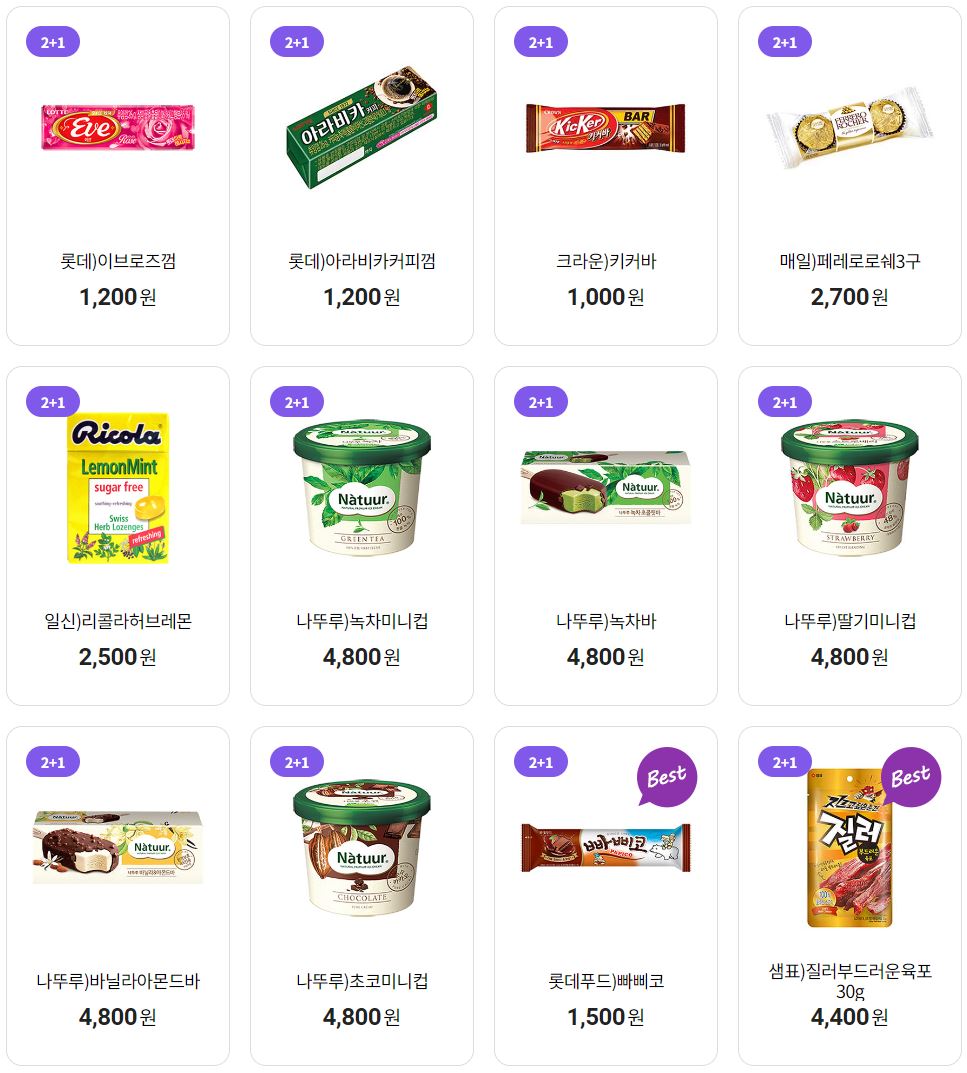The image size is (967, 1073).
Task: Click the 롯데푸드)빠삐코 product card
Action: [x=606, y=895]
